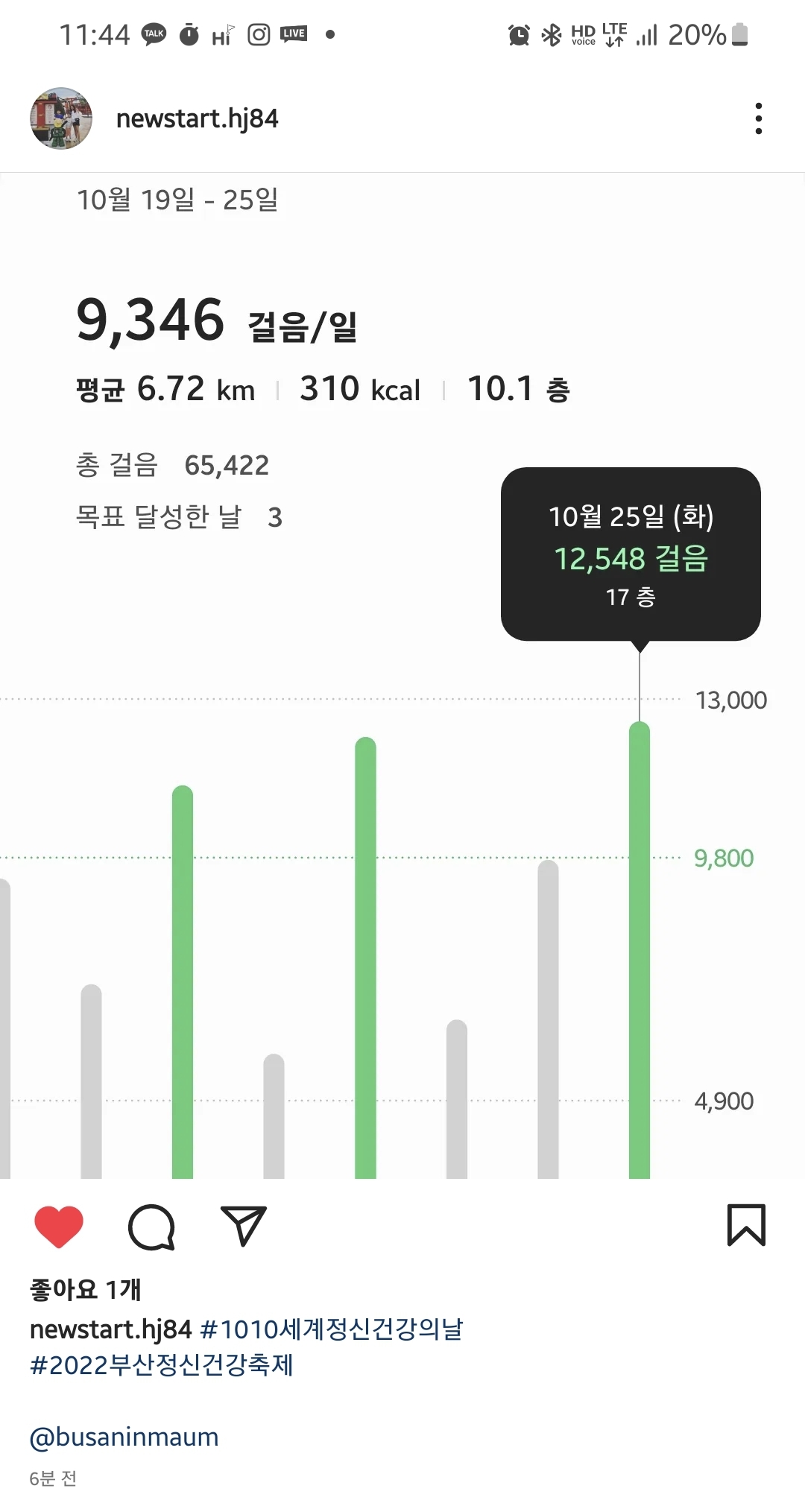Viewport: 805px width, 1512px height.
Task: Open the post overflow menu
Action: [x=758, y=118]
